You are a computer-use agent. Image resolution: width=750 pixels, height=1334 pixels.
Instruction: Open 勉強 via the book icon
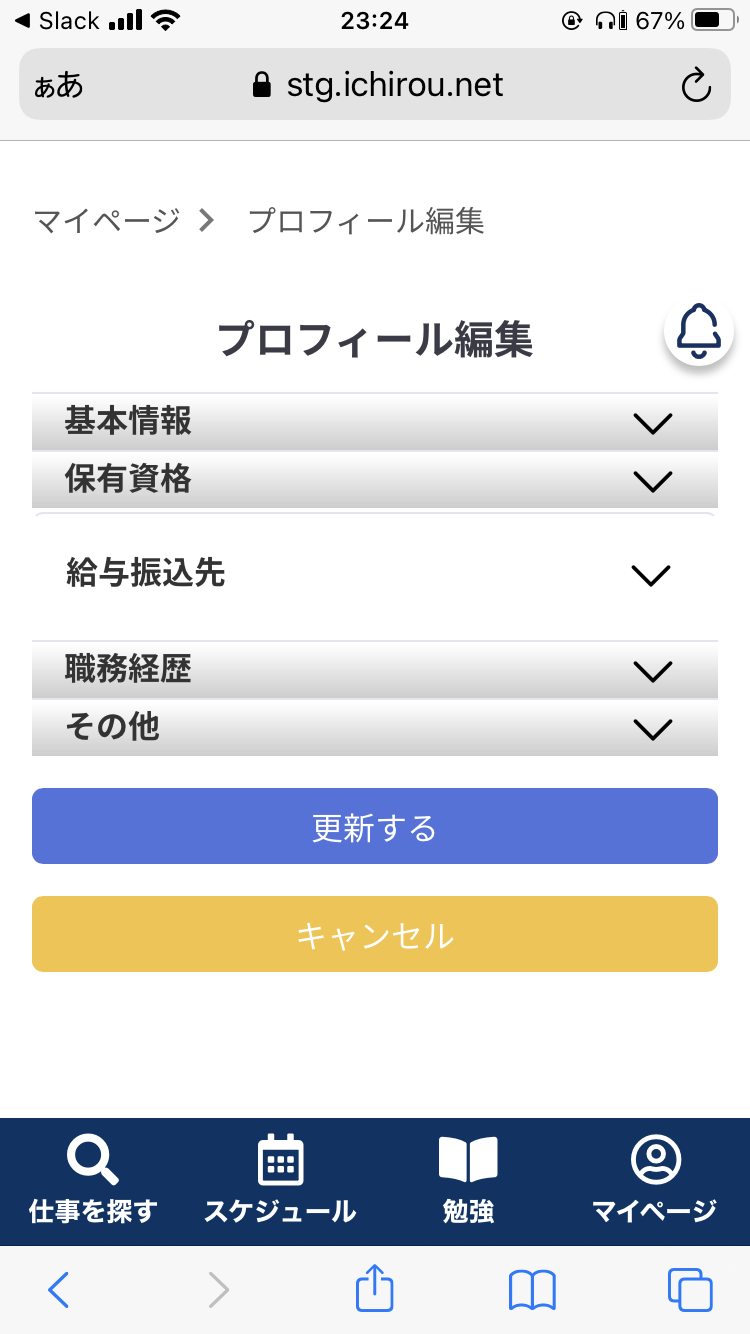click(467, 1180)
